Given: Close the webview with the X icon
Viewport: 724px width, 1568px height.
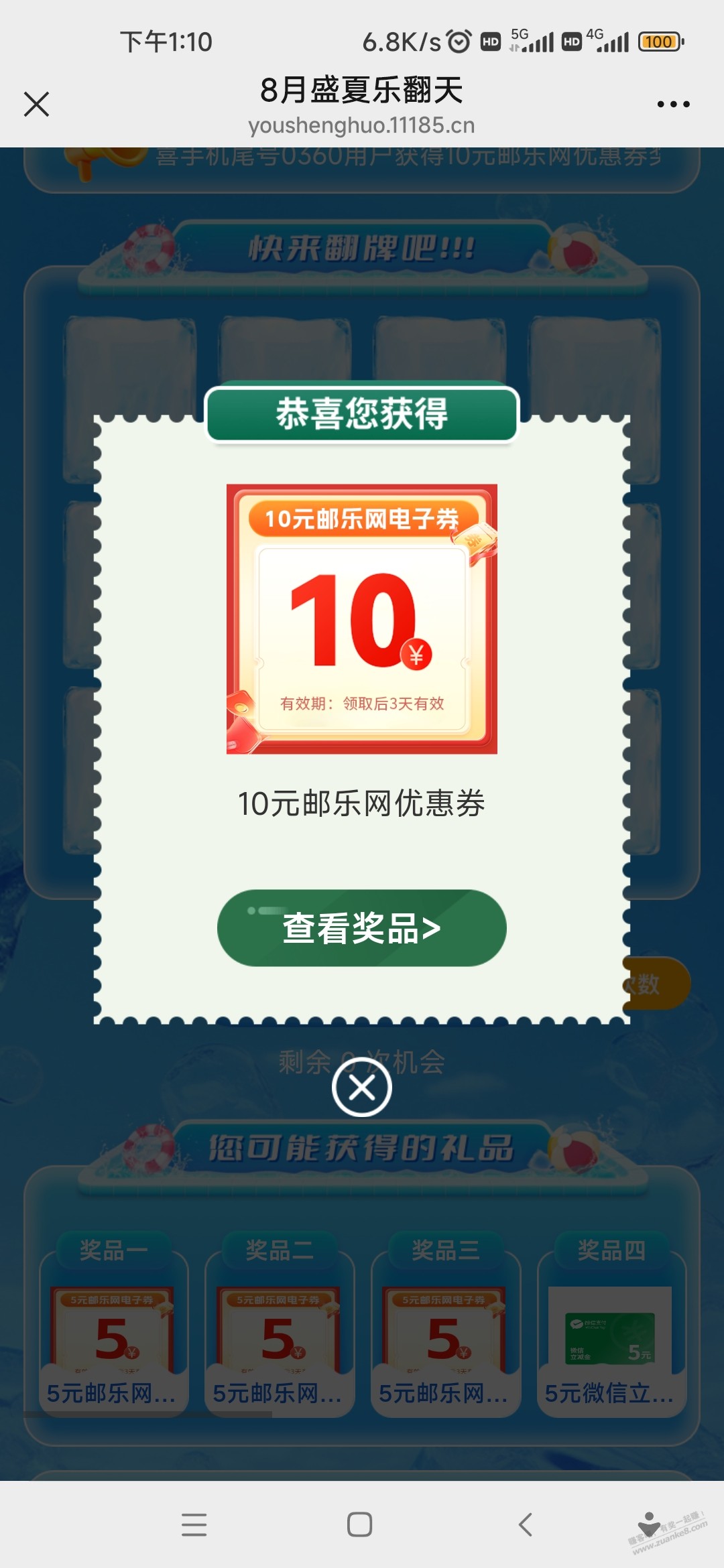Looking at the screenshot, I should pos(36,105).
